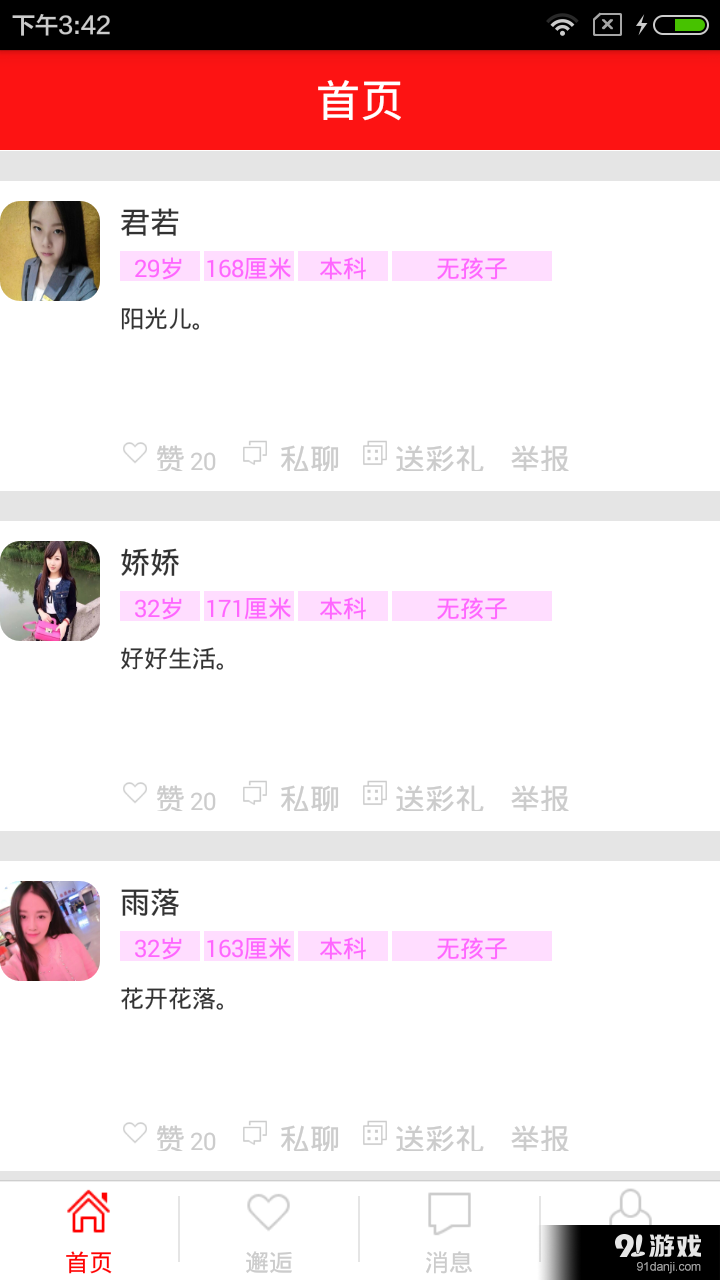Select the 邂逅 heart icon in bottom bar

coord(268,1212)
